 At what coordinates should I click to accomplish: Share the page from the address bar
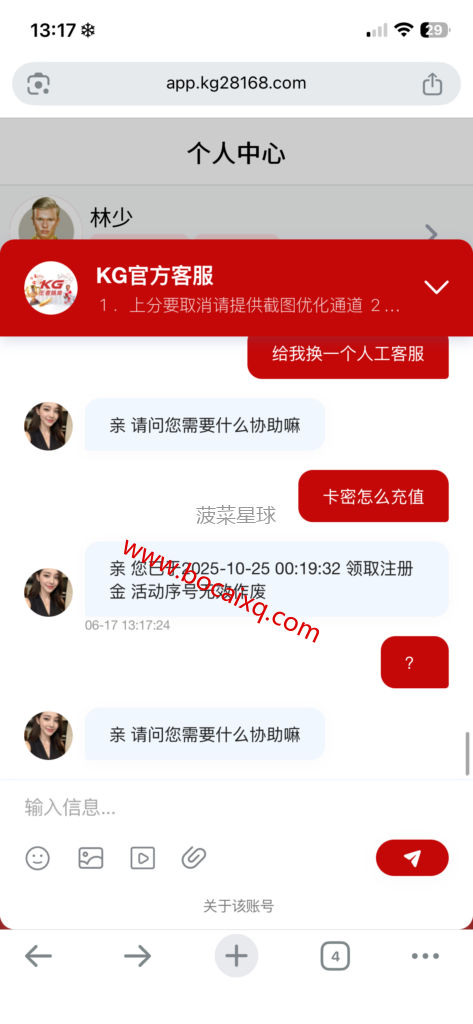click(432, 84)
